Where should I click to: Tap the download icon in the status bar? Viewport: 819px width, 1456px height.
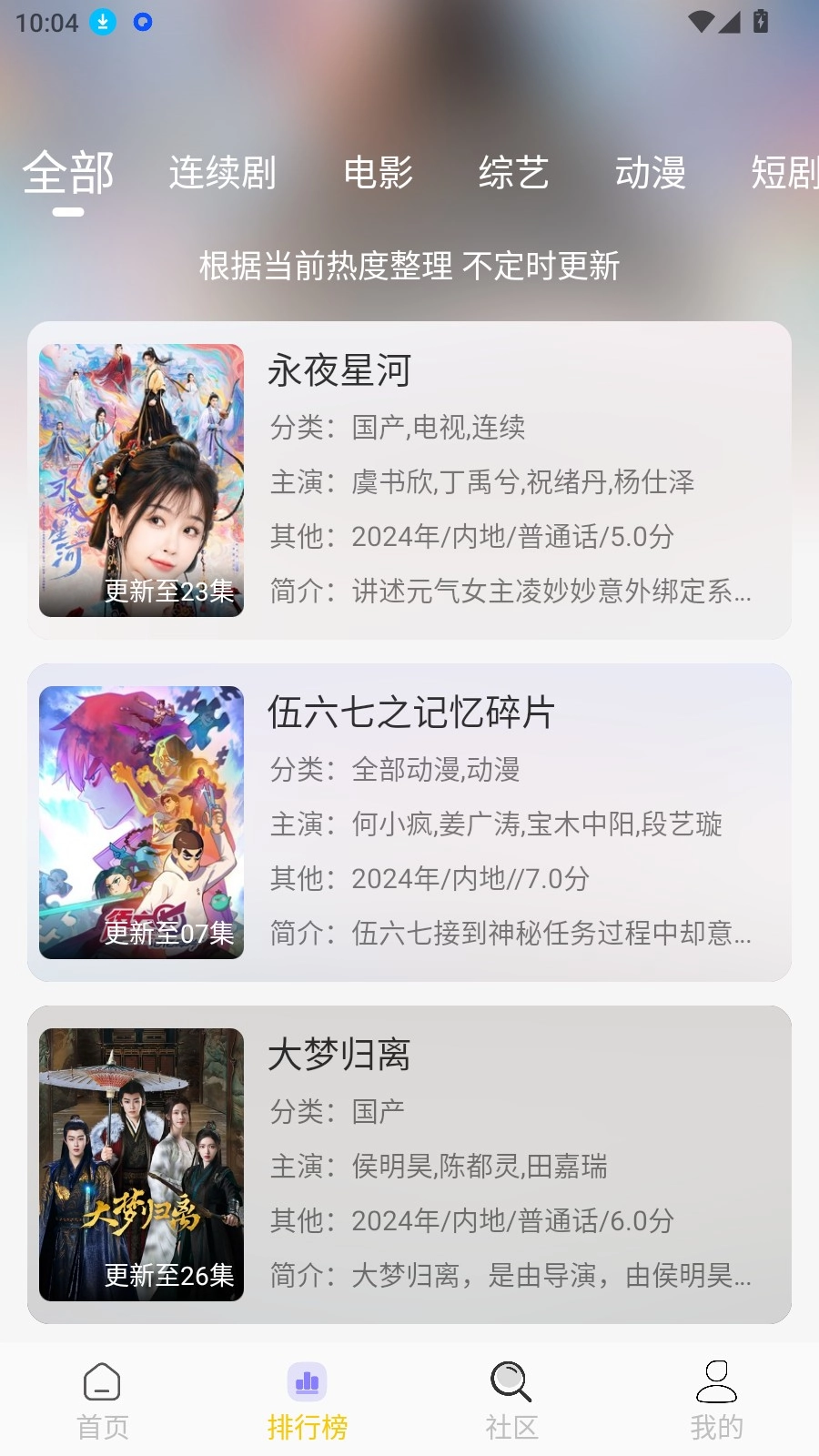[103, 22]
